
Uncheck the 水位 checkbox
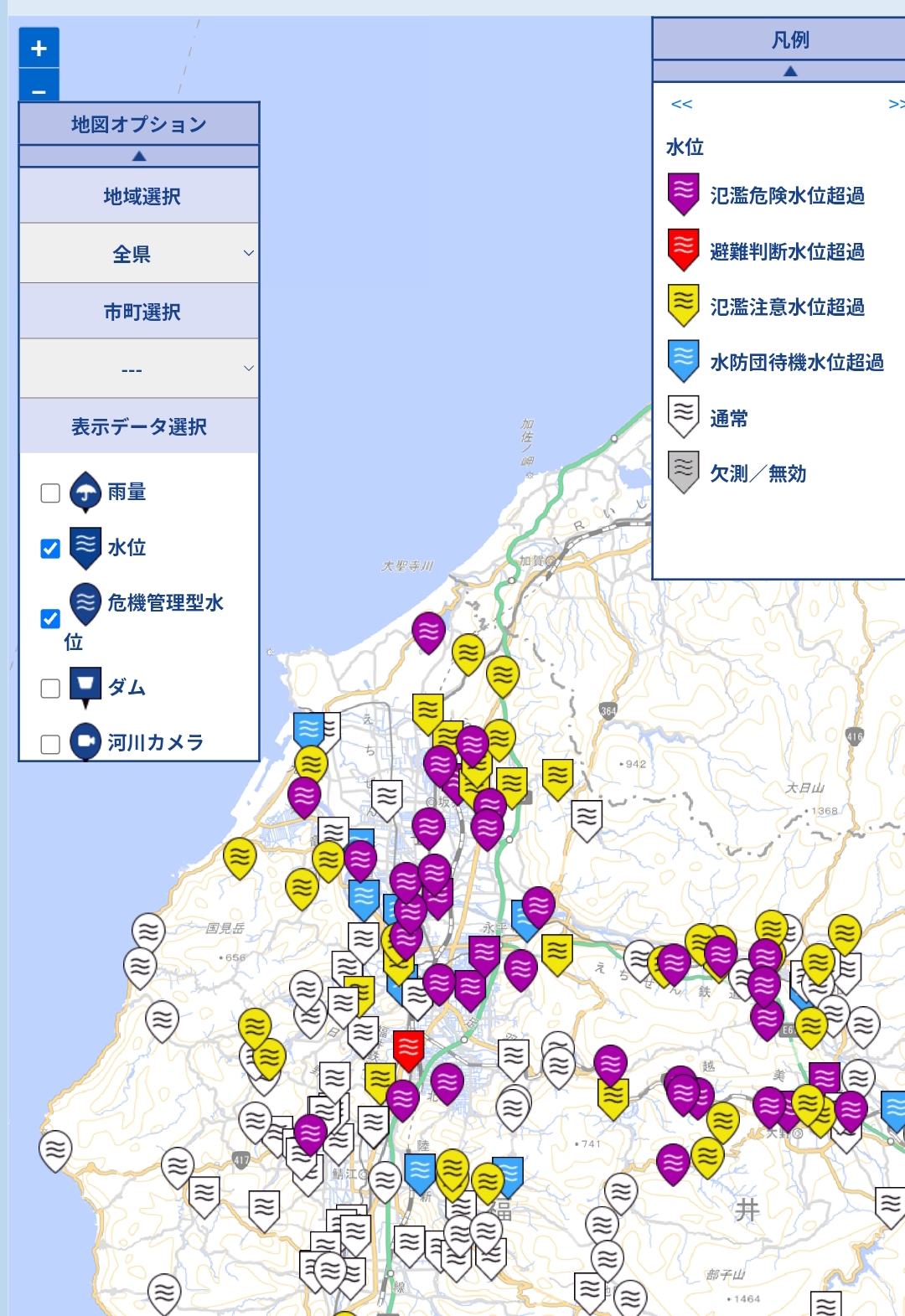[50, 548]
